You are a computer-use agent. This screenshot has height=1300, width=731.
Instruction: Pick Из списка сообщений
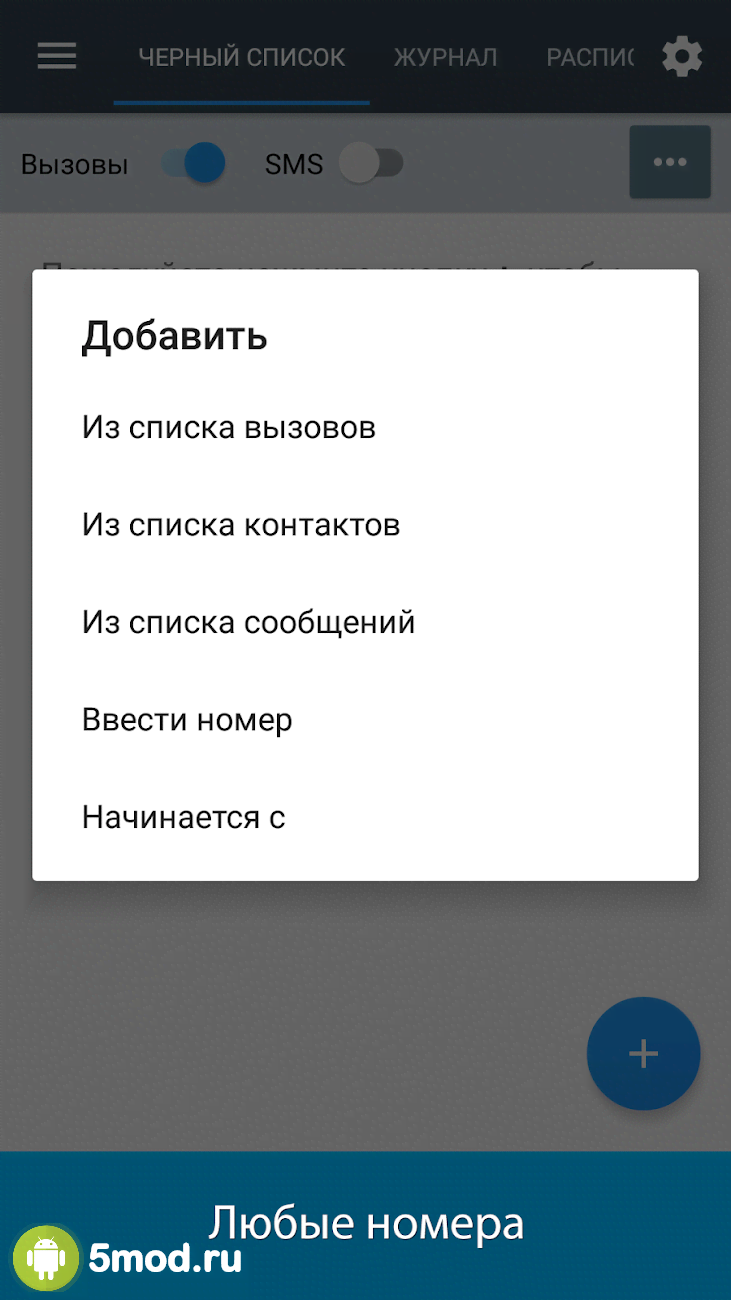(248, 622)
